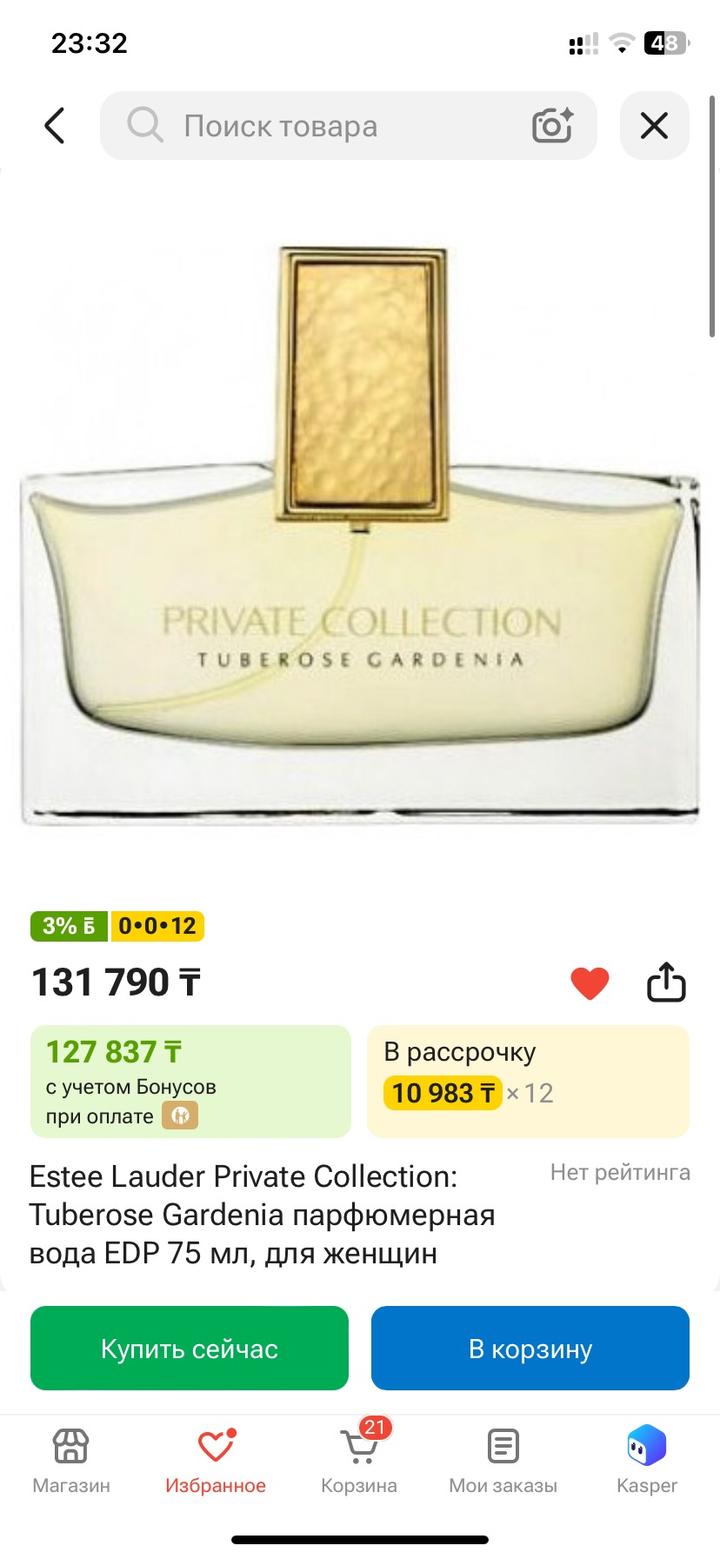Switch to the Магазин tab
This screenshot has width=720, height=1558.
tap(71, 1461)
